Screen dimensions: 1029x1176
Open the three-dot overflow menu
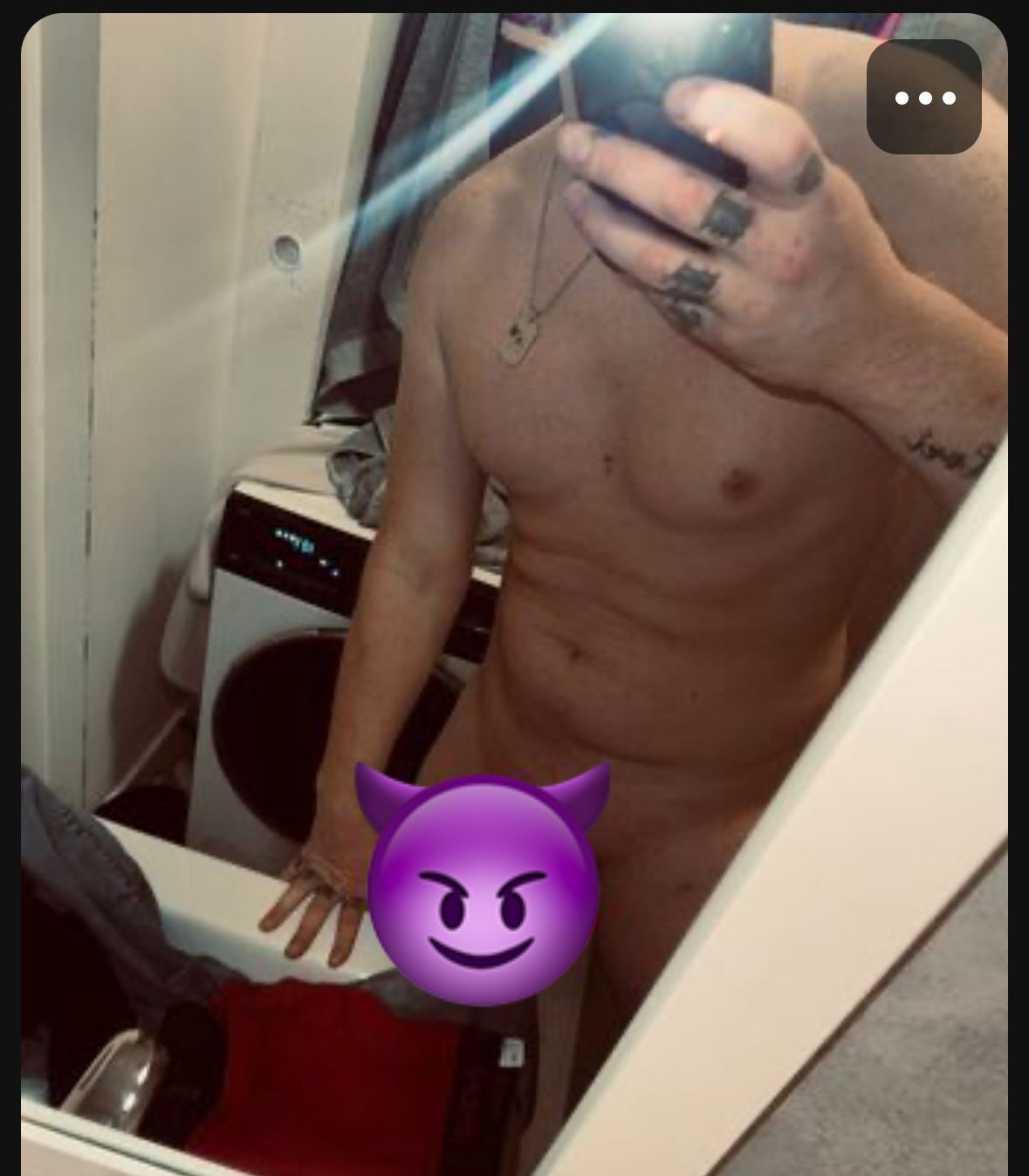(924, 98)
